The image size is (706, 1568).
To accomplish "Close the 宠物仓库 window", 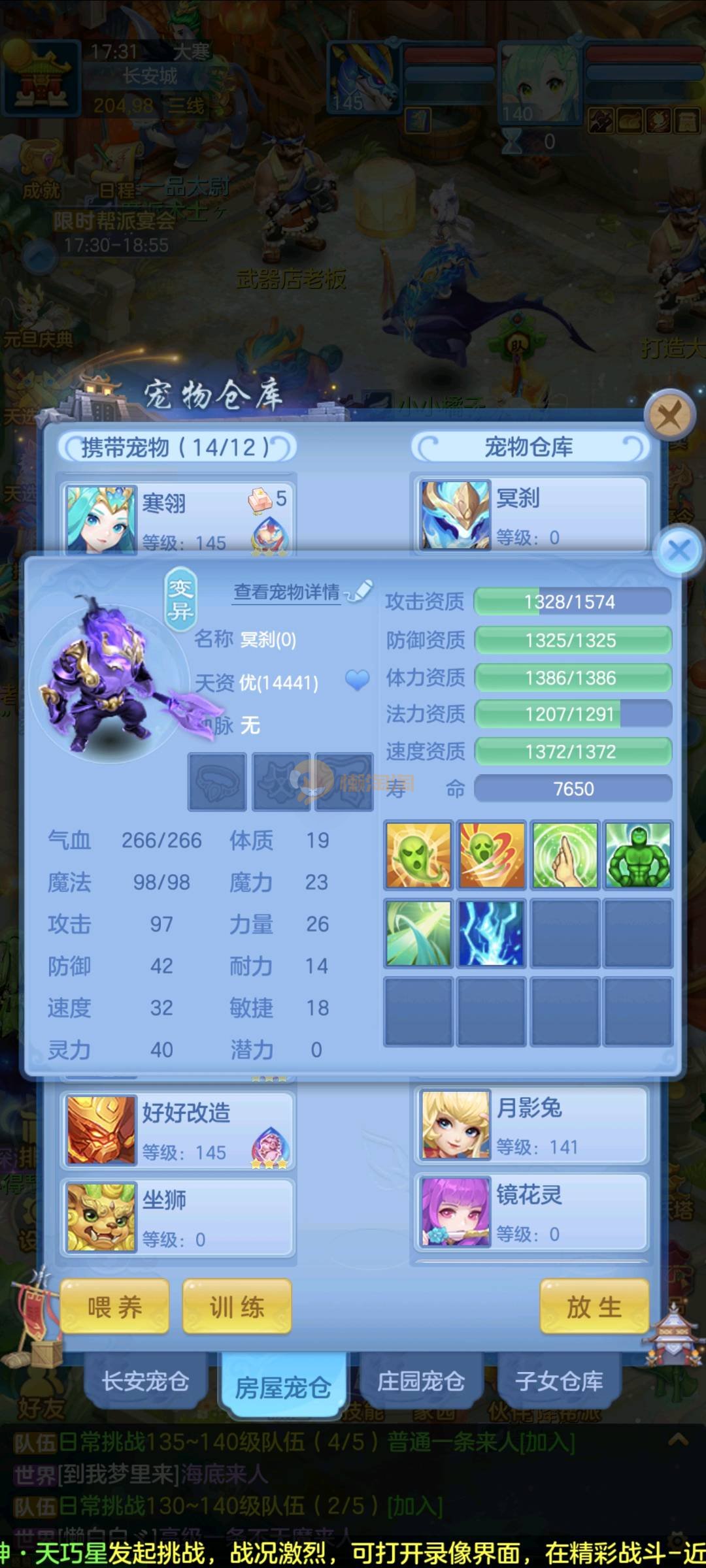I will pos(669,415).
